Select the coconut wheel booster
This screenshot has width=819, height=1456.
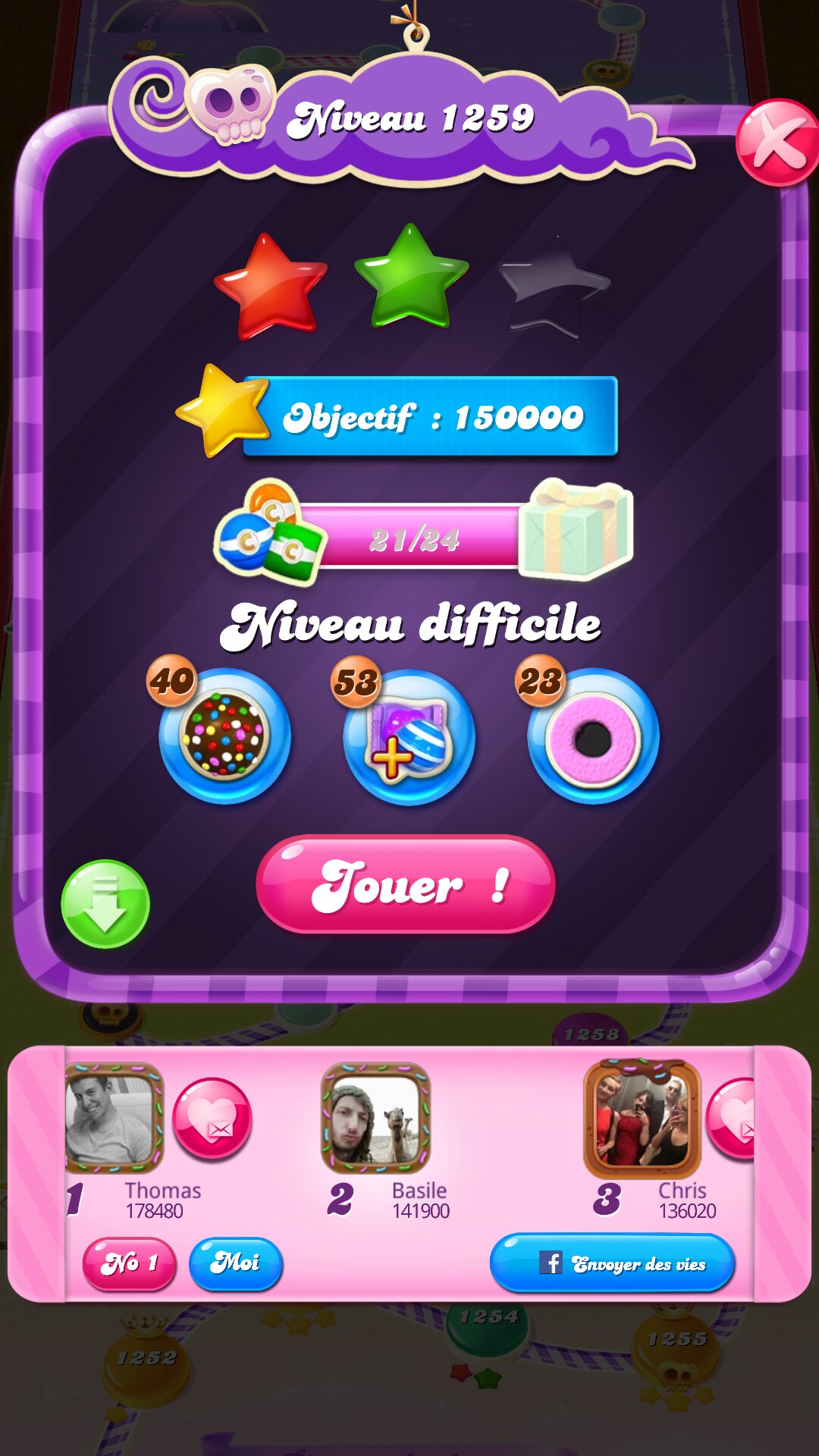click(593, 737)
